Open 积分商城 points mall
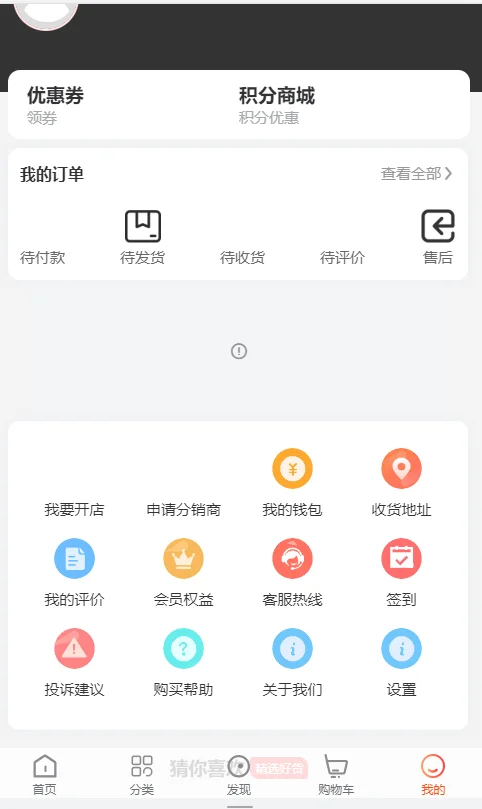Screen dimensions: 482x809 277,105
